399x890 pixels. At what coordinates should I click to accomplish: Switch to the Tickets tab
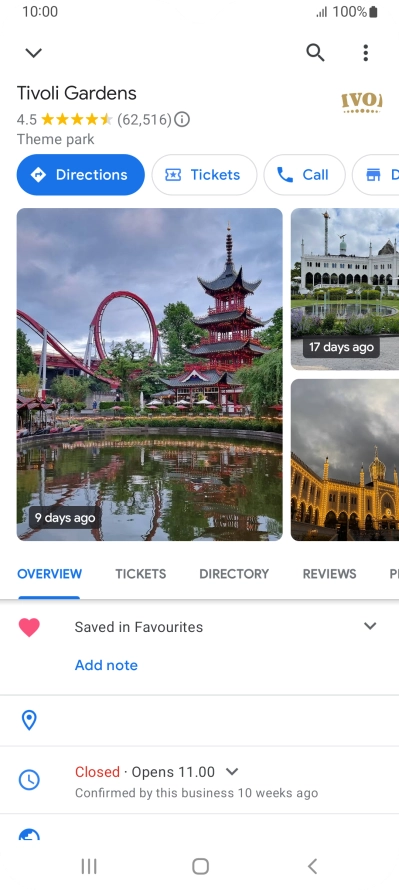click(141, 574)
